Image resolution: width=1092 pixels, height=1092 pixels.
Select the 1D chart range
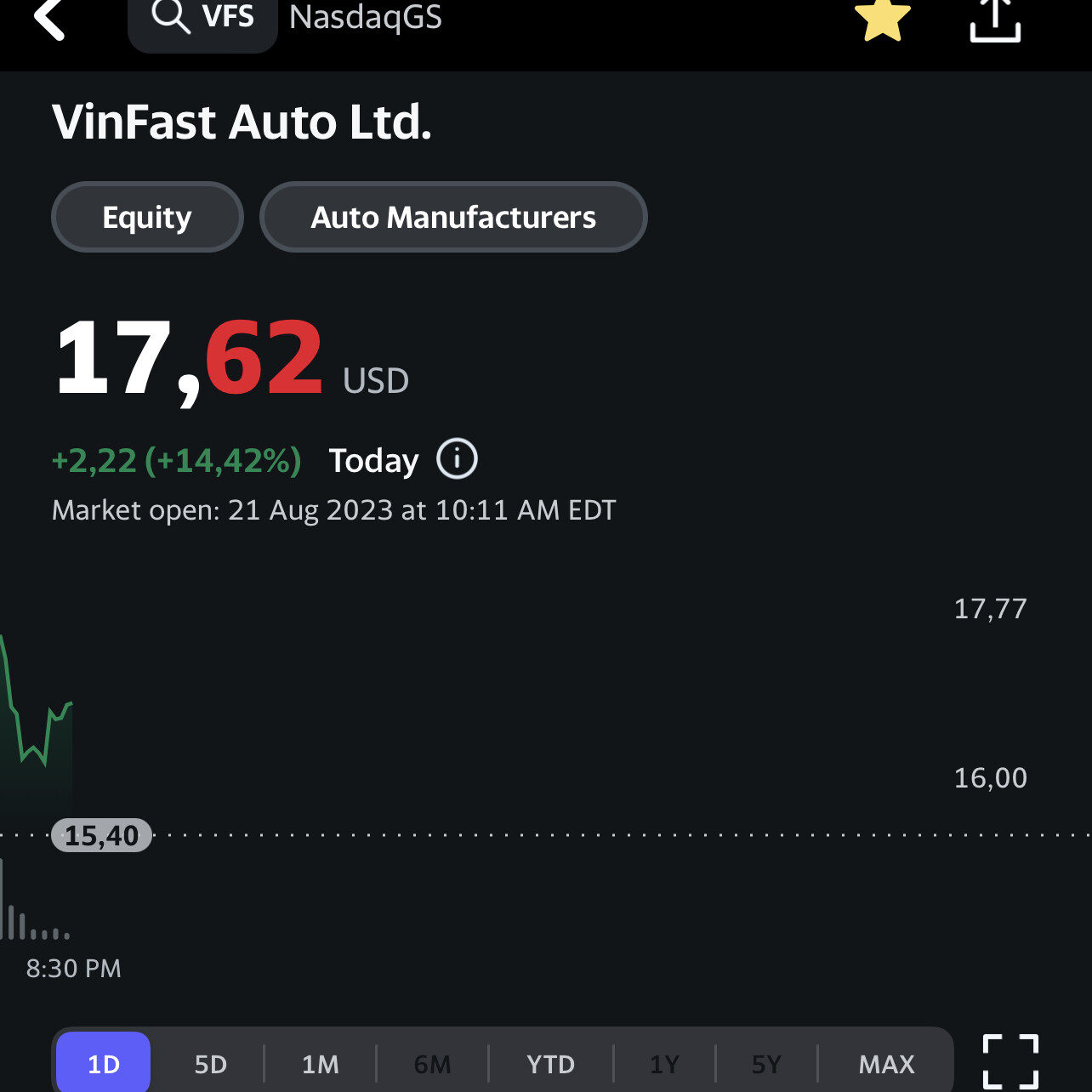coord(104,1063)
